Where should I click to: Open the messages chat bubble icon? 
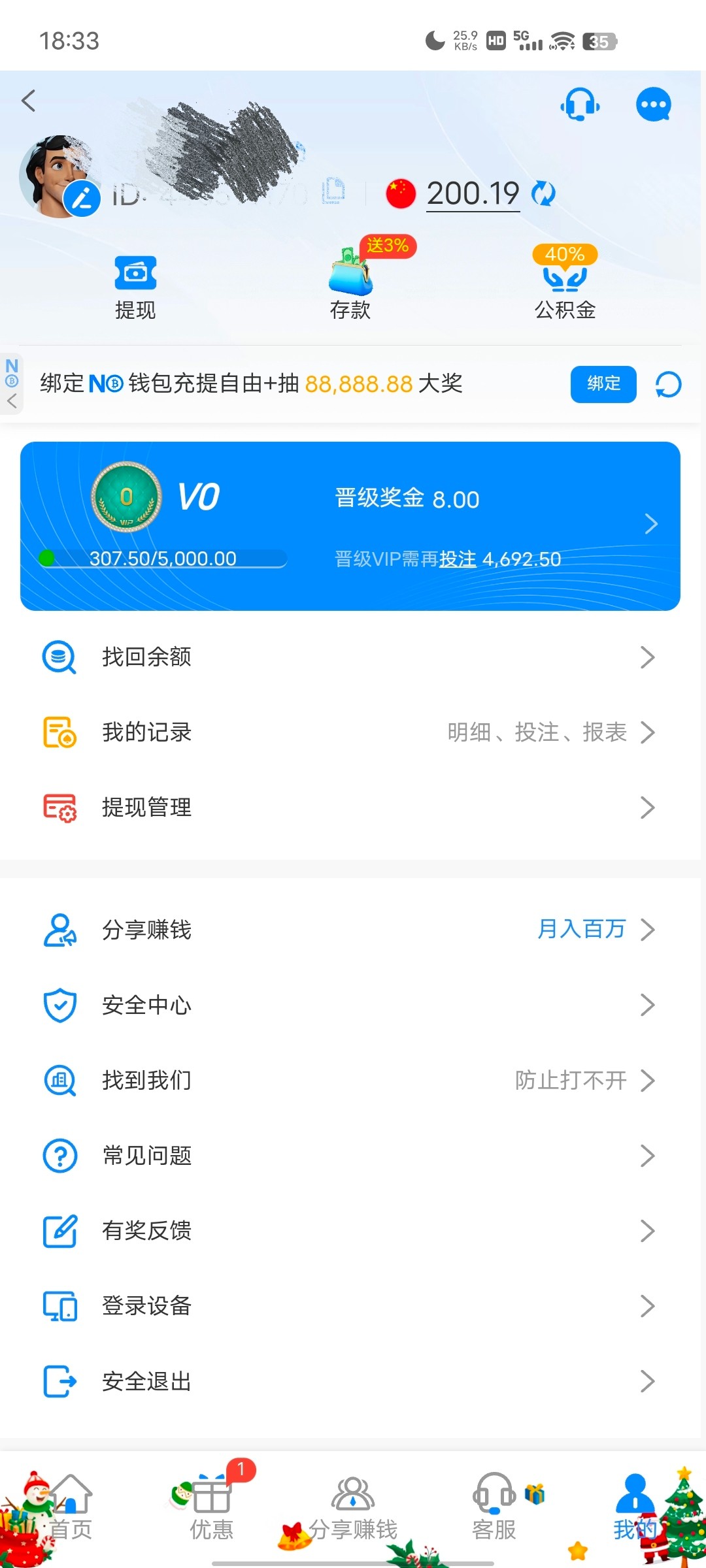(653, 105)
